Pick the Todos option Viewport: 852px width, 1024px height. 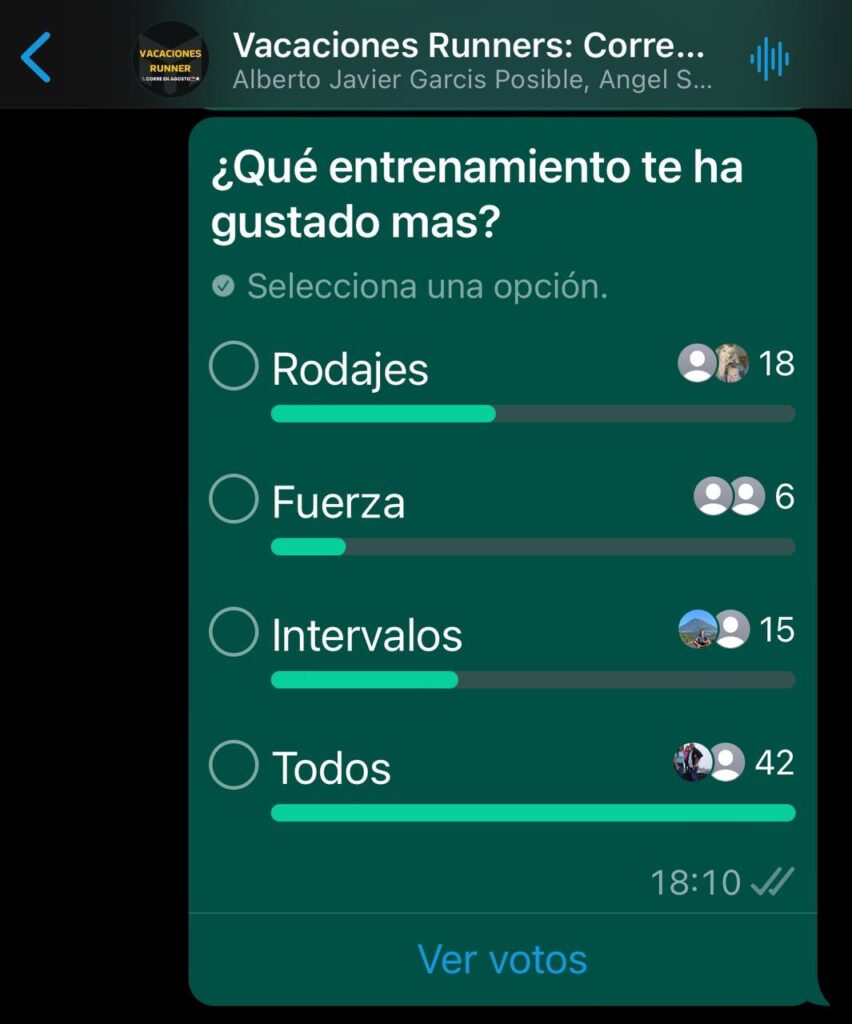click(x=234, y=766)
